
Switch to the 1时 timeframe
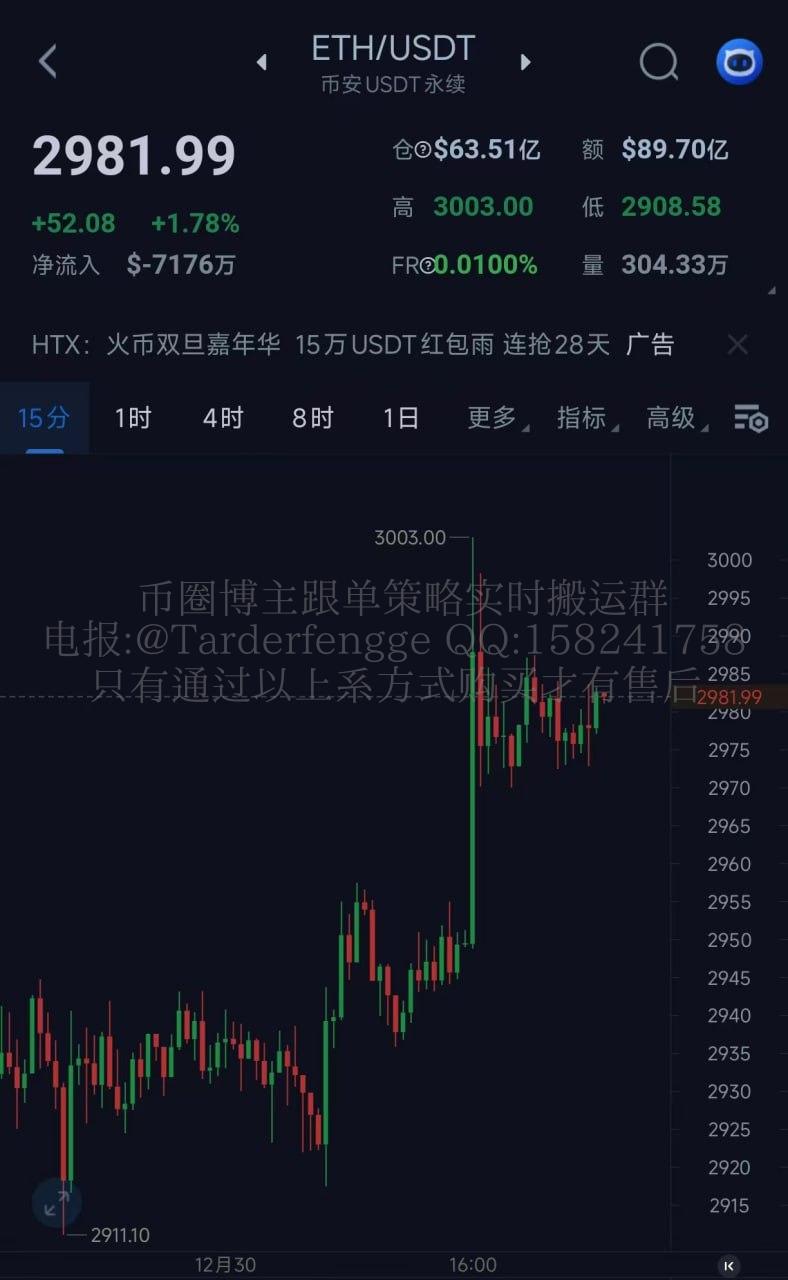[132, 417]
